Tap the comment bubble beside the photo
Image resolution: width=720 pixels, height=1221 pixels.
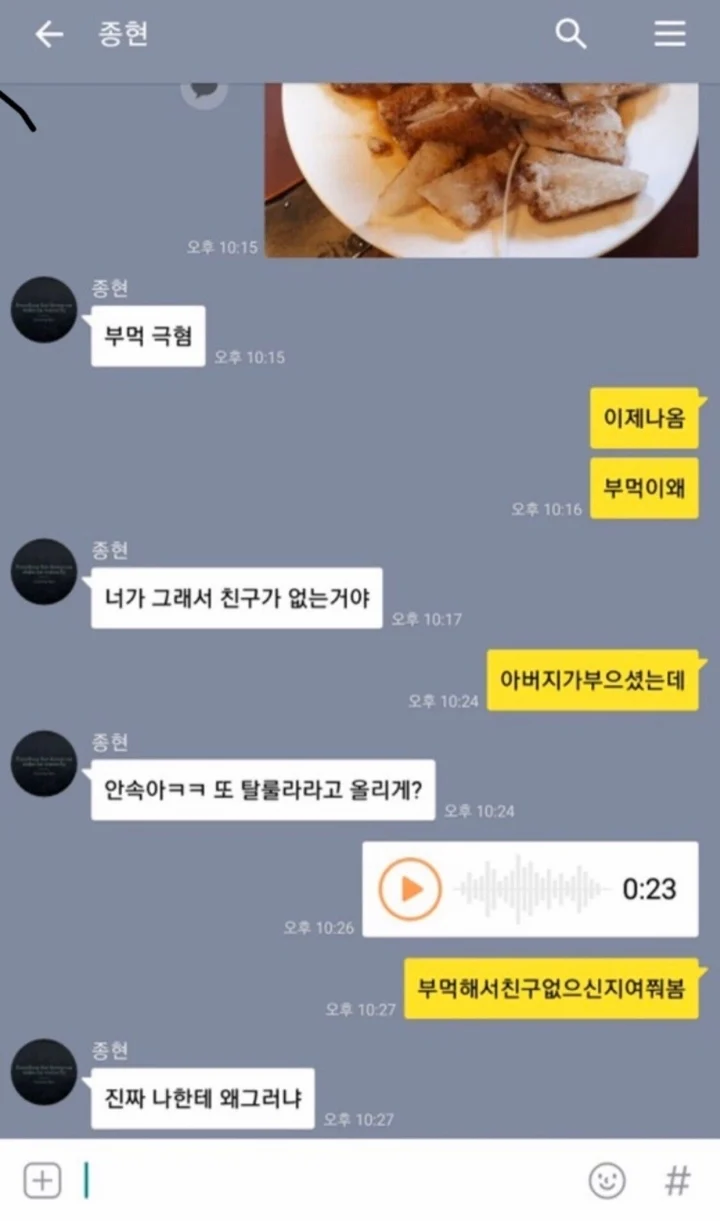205,91
